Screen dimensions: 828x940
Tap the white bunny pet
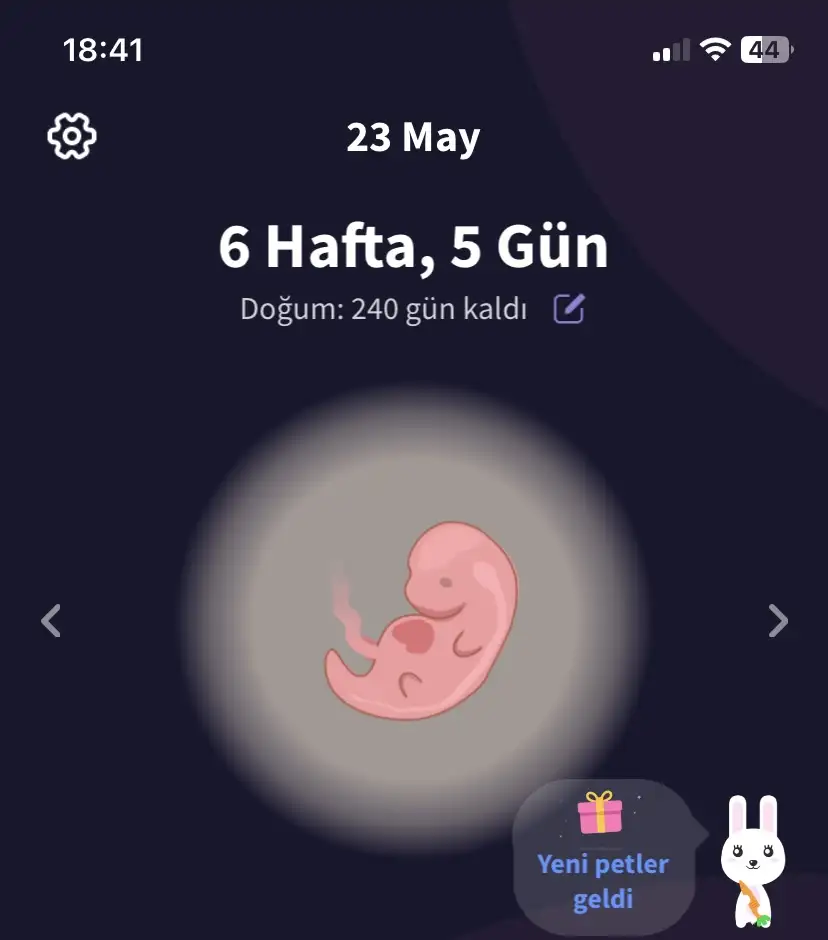click(x=753, y=859)
